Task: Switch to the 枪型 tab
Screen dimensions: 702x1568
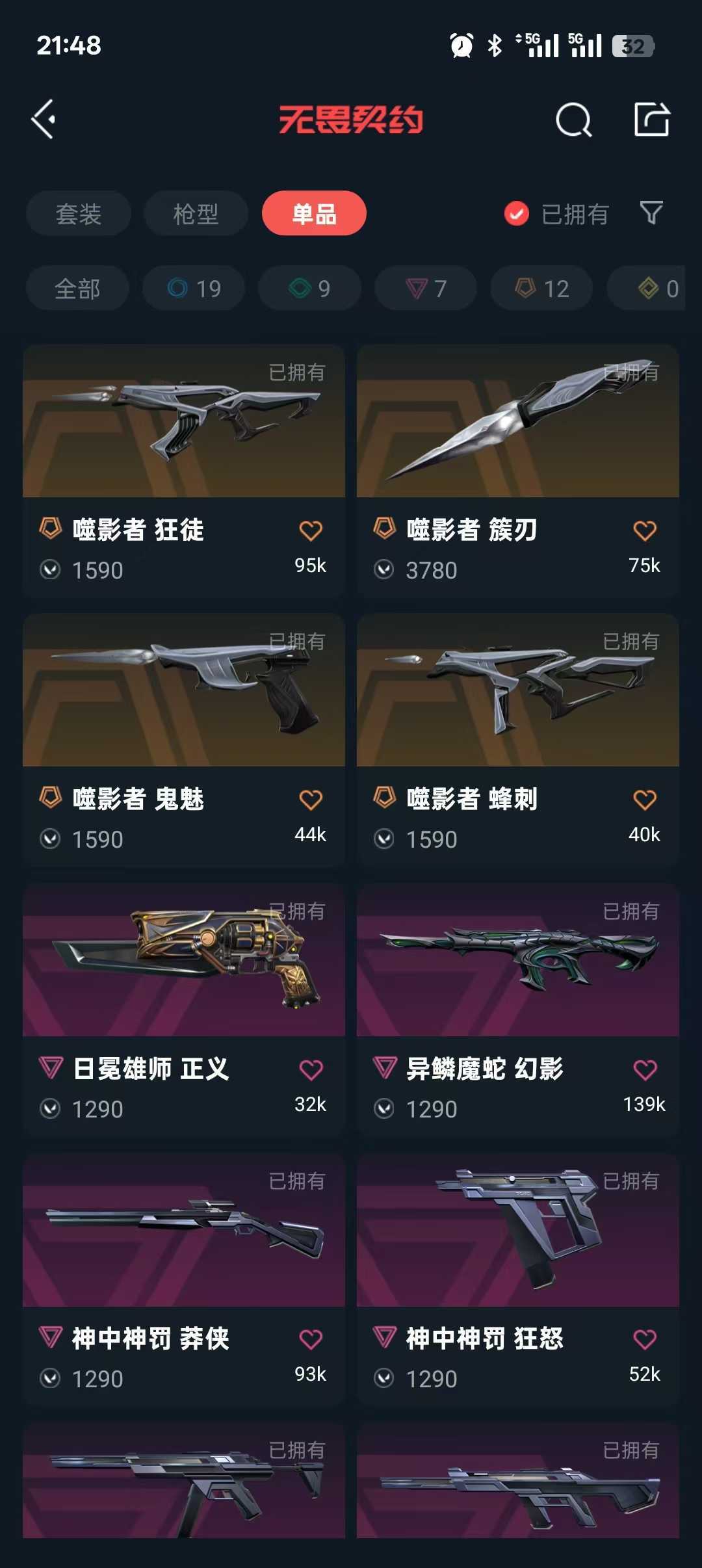Action: (196, 213)
